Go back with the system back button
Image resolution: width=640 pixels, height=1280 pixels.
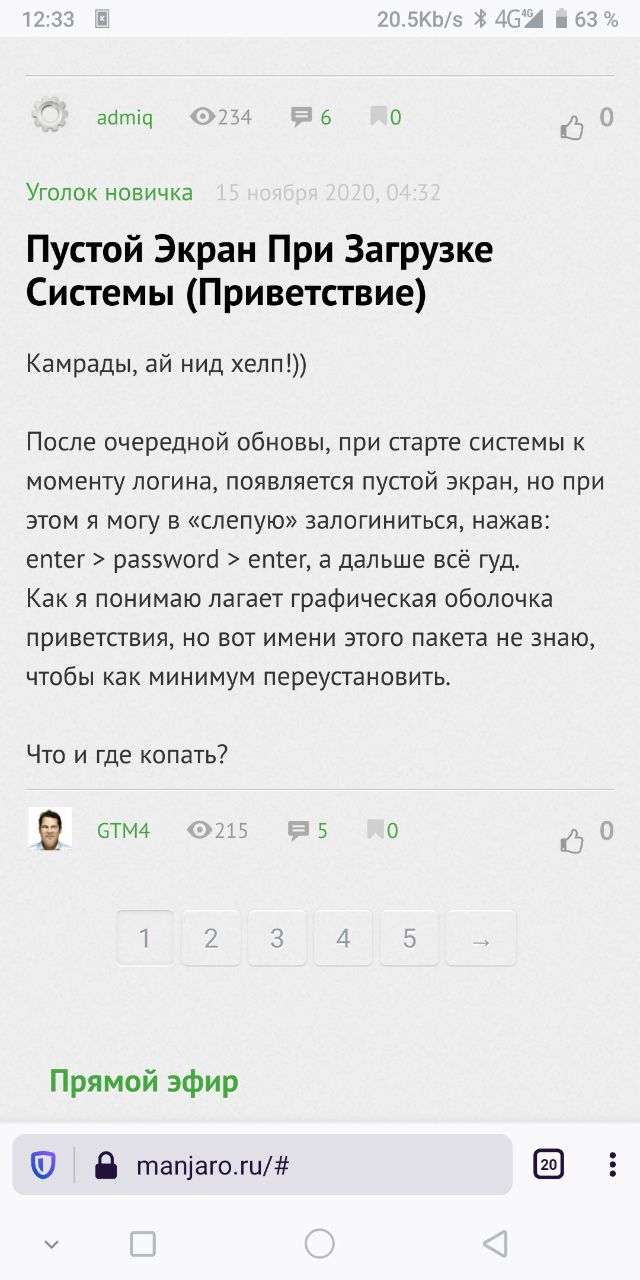495,1243
